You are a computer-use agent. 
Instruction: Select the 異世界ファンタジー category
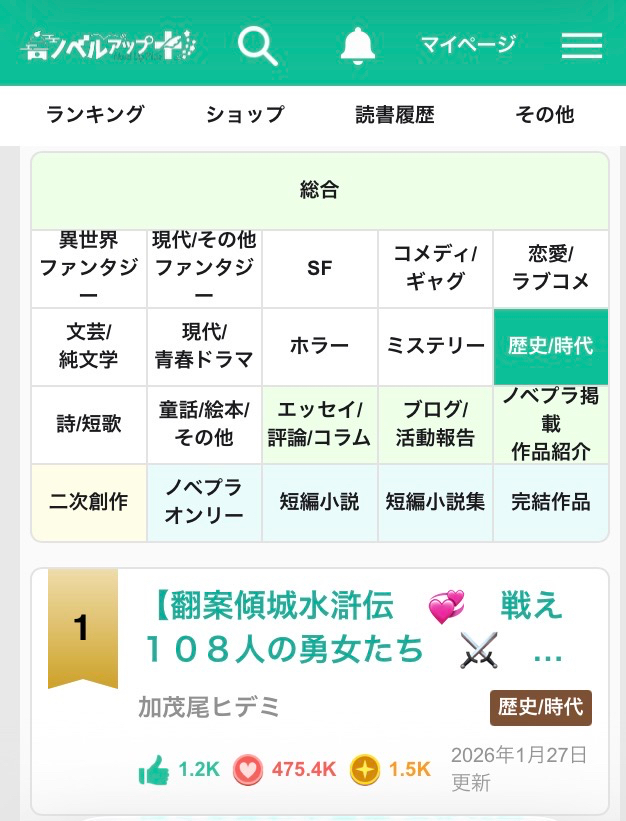(x=89, y=269)
